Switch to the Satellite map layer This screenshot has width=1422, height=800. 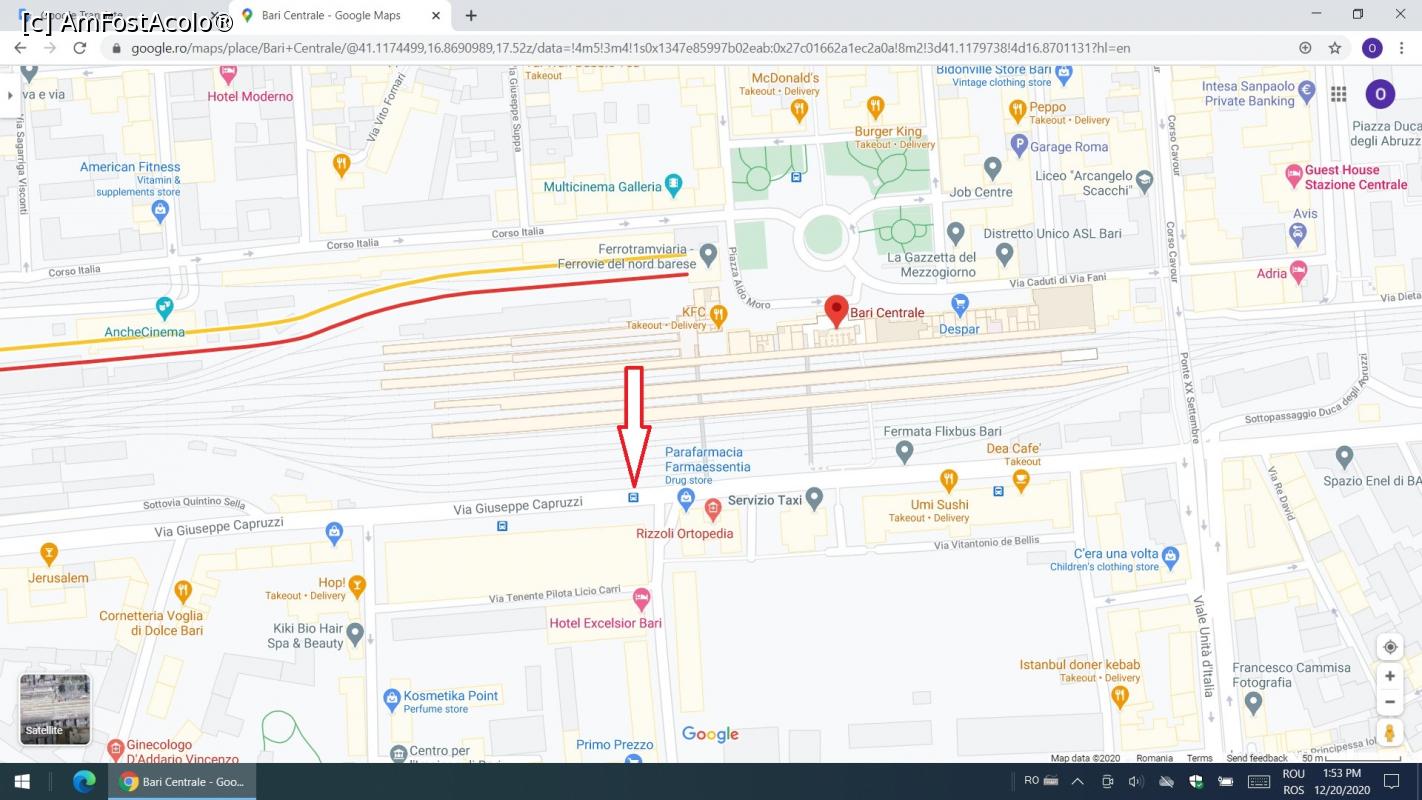(55, 709)
